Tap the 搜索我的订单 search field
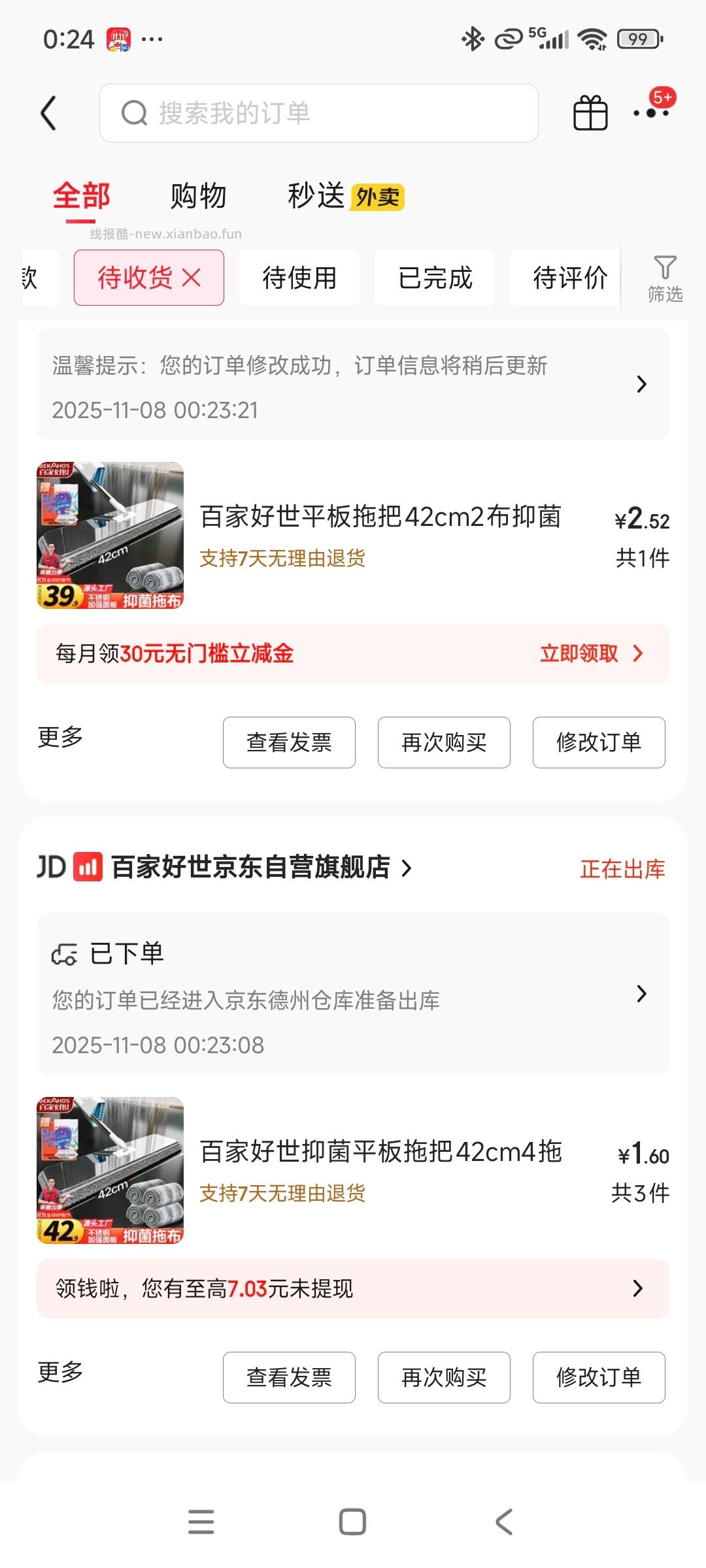Screen dimensions: 706x1568 (x=318, y=112)
